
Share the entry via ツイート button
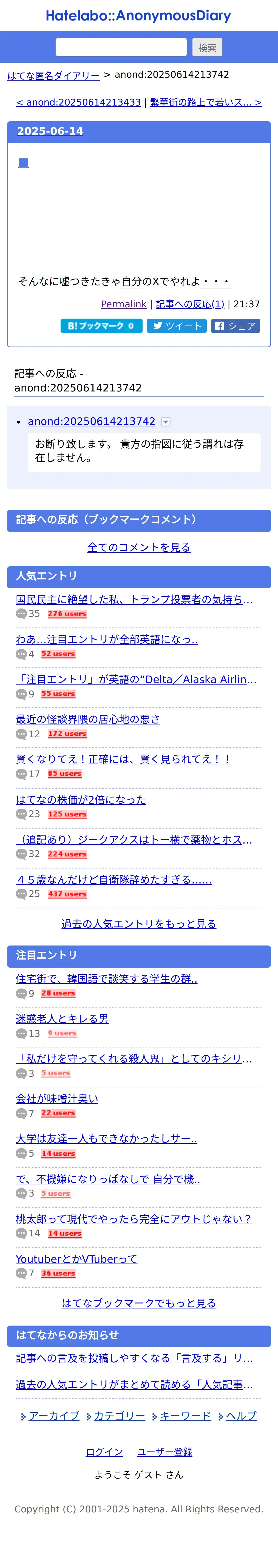click(x=176, y=326)
